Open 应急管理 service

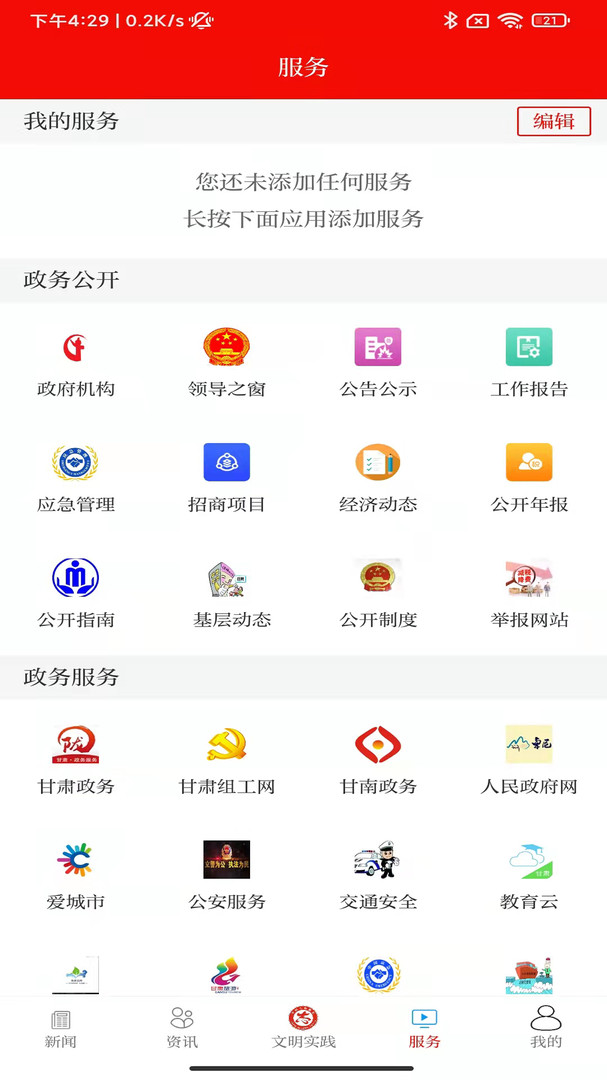point(76,477)
